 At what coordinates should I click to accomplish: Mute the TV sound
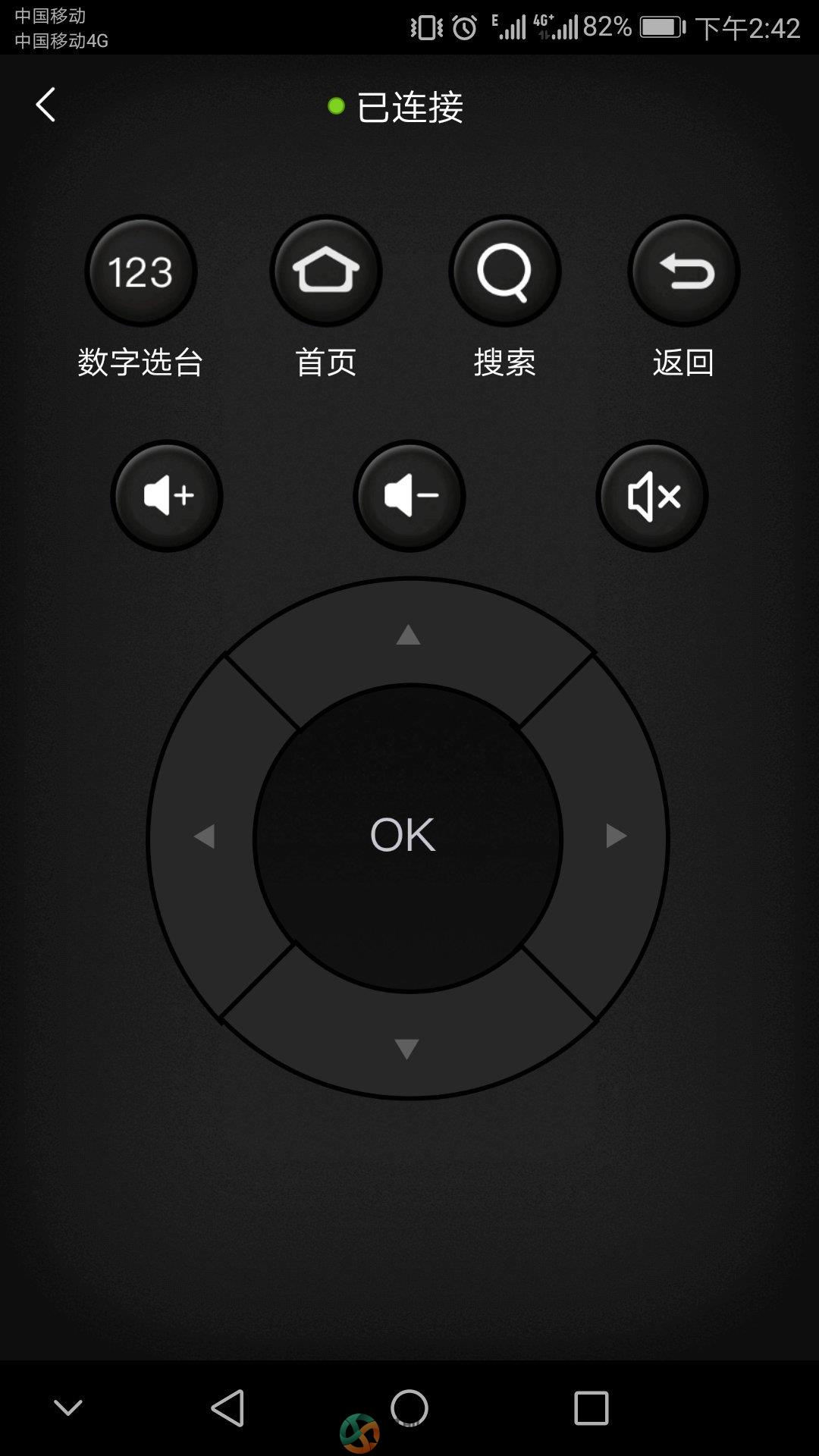652,496
